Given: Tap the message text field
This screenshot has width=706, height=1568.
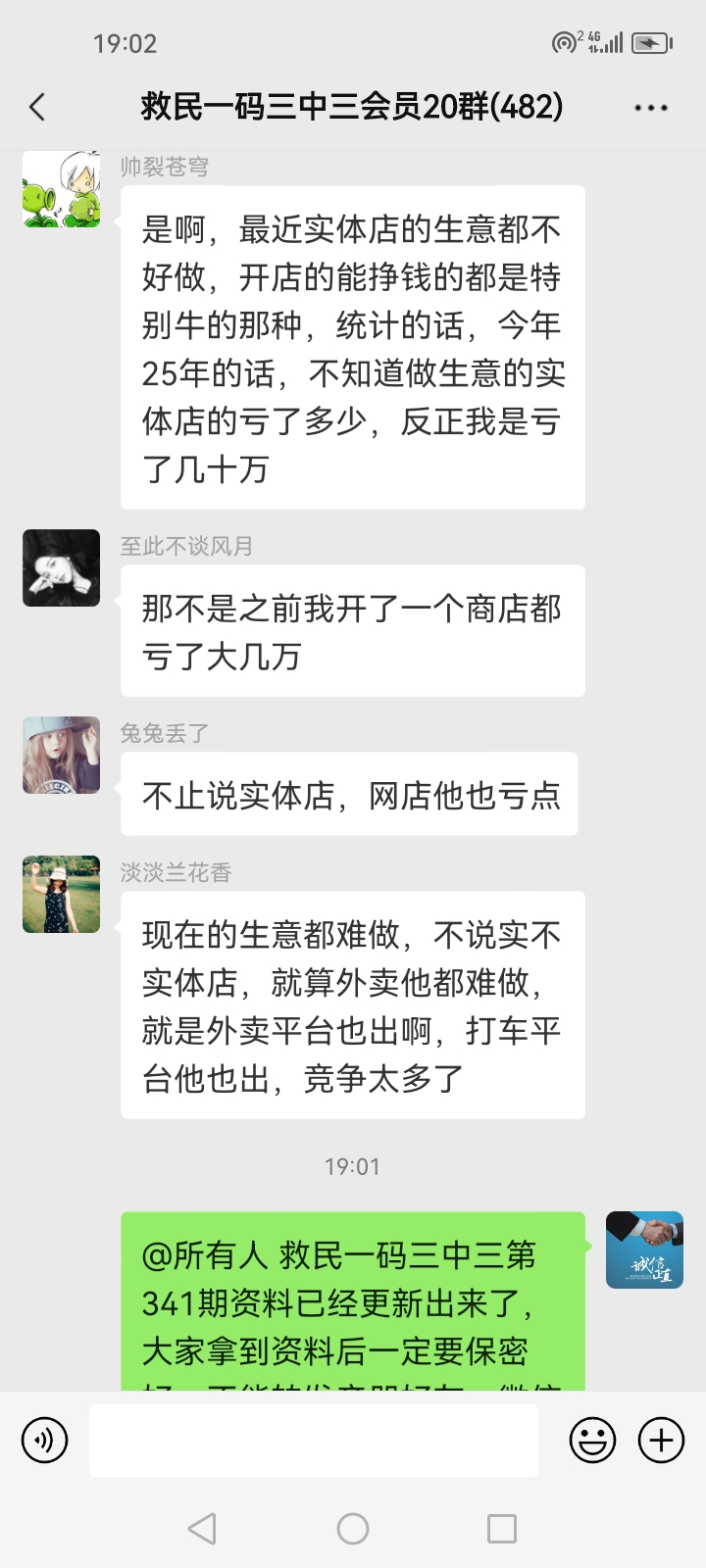Looking at the screenshot, I should 314,1441.
